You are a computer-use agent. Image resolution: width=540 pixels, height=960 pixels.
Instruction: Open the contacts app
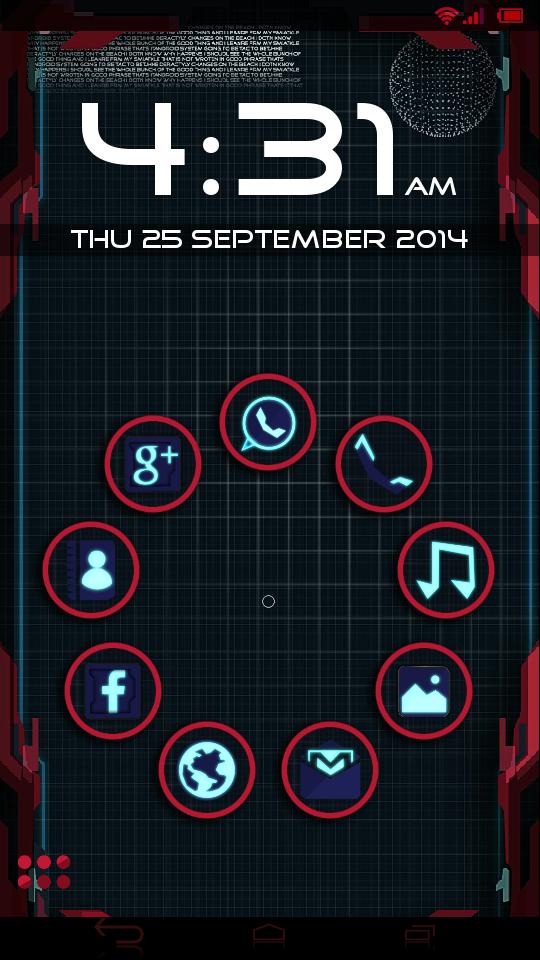tap(91, 569)
